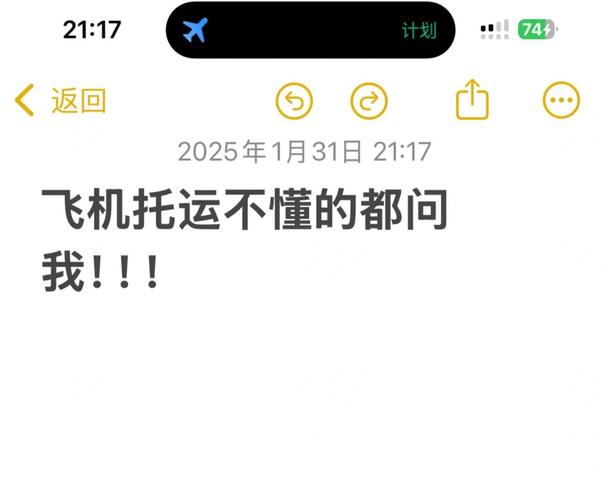Tap the note text to edit
The height and width of the screenshot is (500, 608).
(243, 240)
